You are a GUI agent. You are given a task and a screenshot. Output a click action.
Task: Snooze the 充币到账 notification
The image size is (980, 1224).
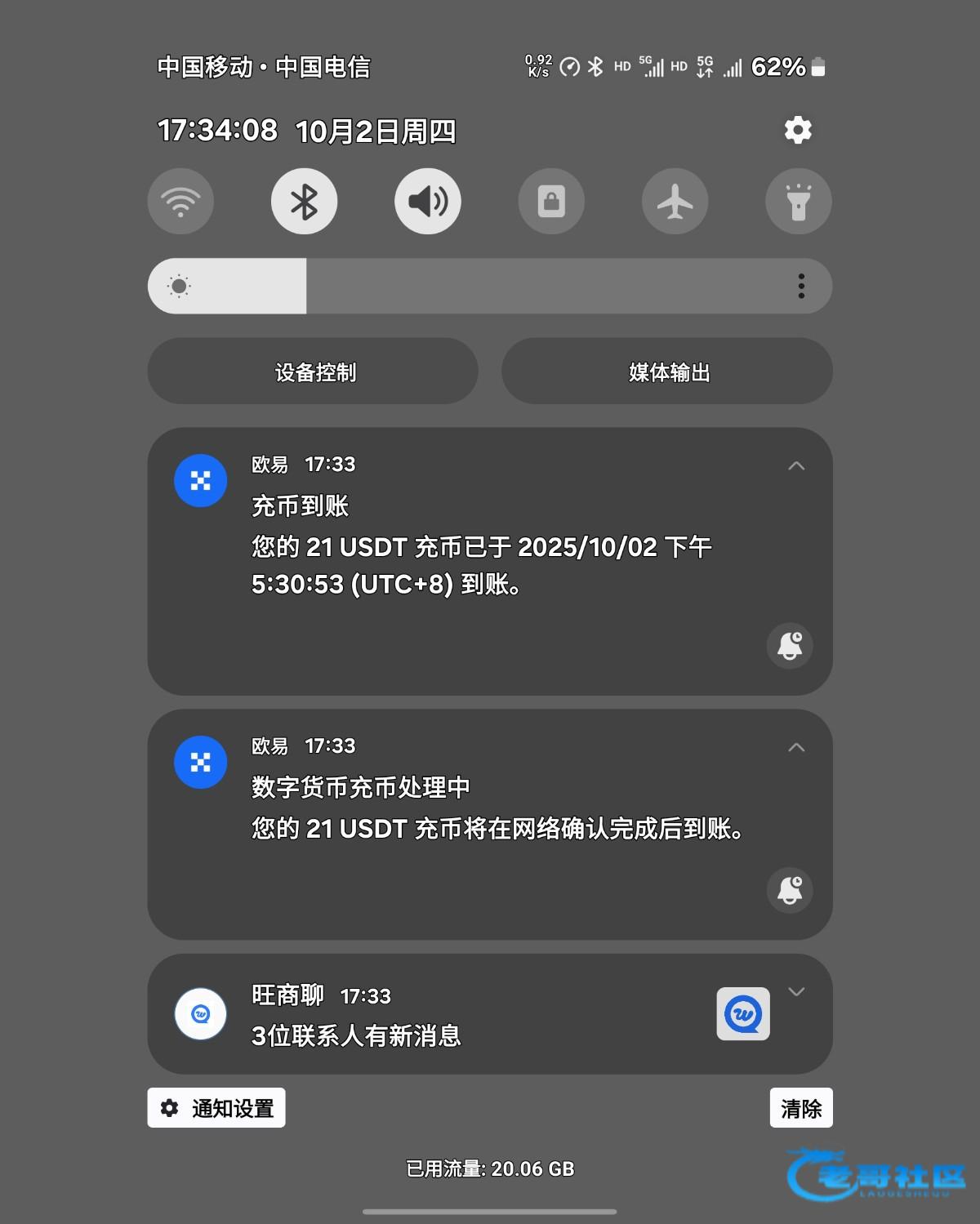pyautogui.click(x=789, y=646)
